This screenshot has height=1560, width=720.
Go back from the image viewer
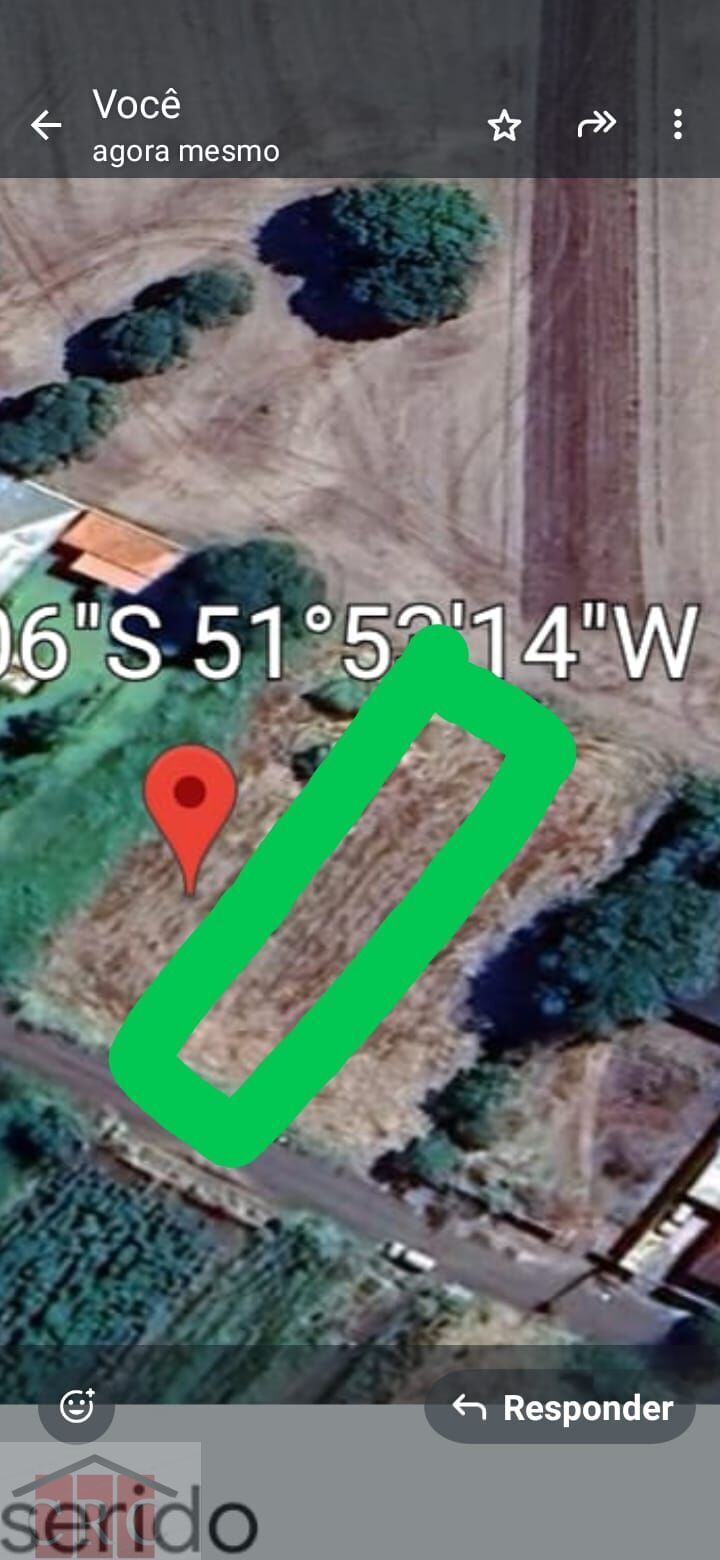tap(46, 125)
